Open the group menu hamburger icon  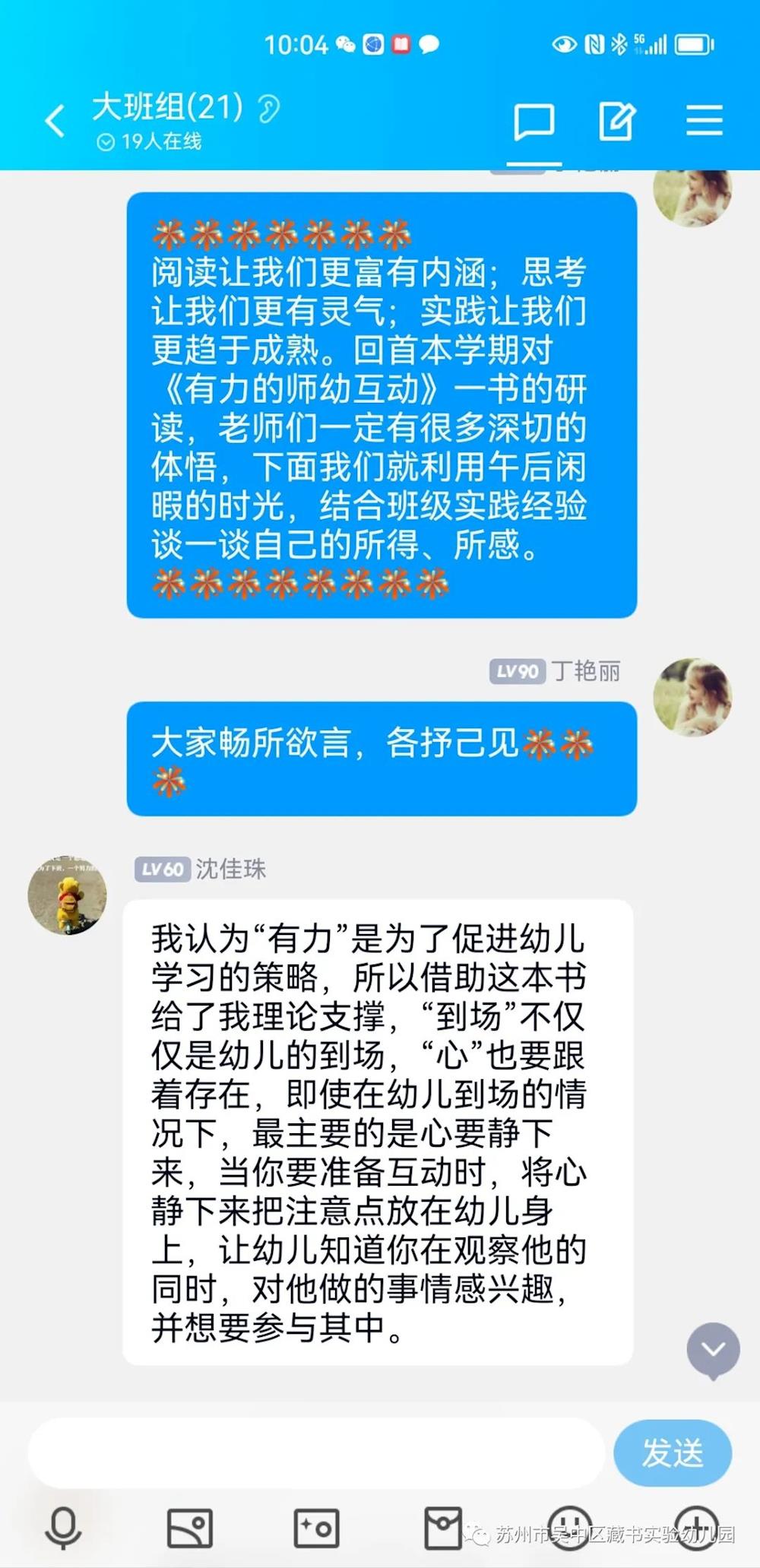tap(704, 122)
